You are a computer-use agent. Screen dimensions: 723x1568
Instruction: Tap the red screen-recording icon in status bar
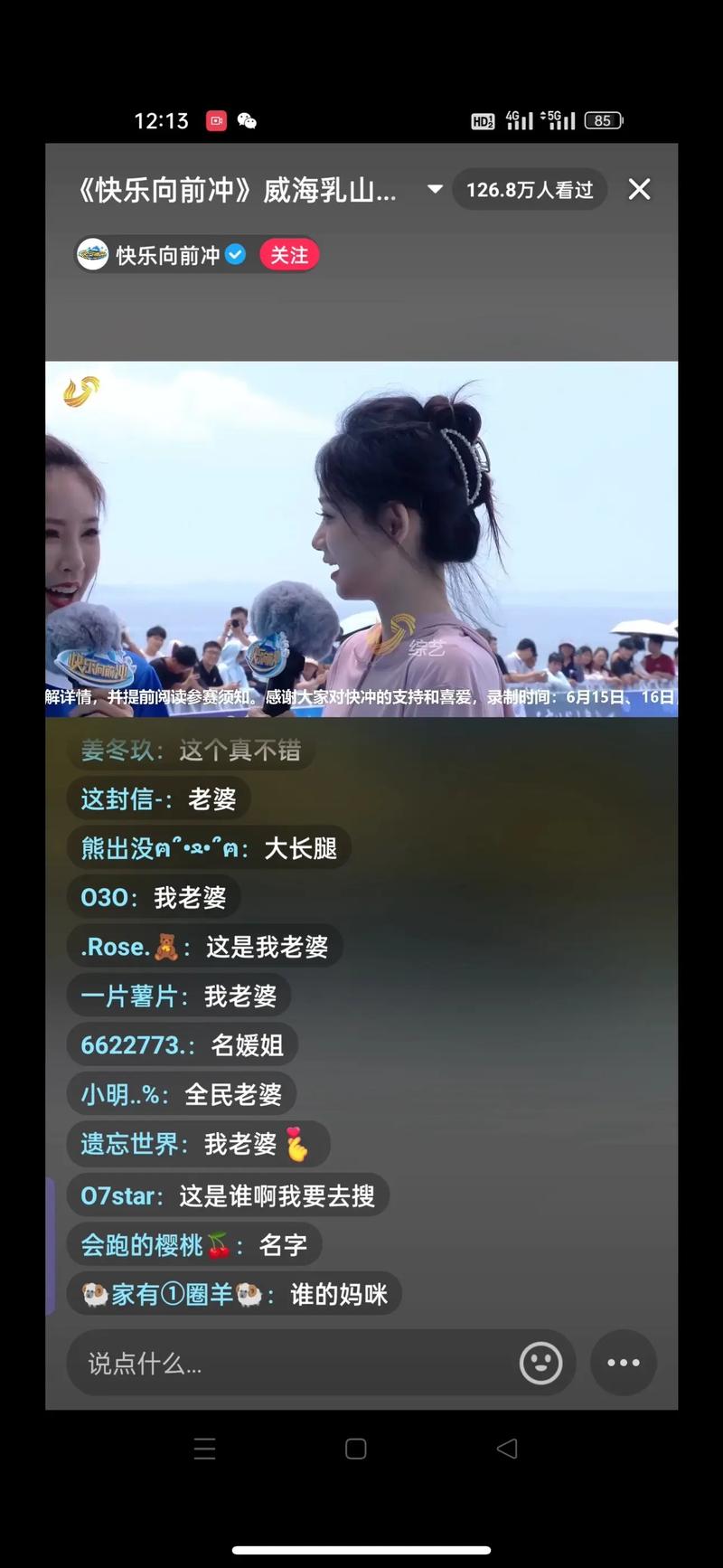pos(216,120)
